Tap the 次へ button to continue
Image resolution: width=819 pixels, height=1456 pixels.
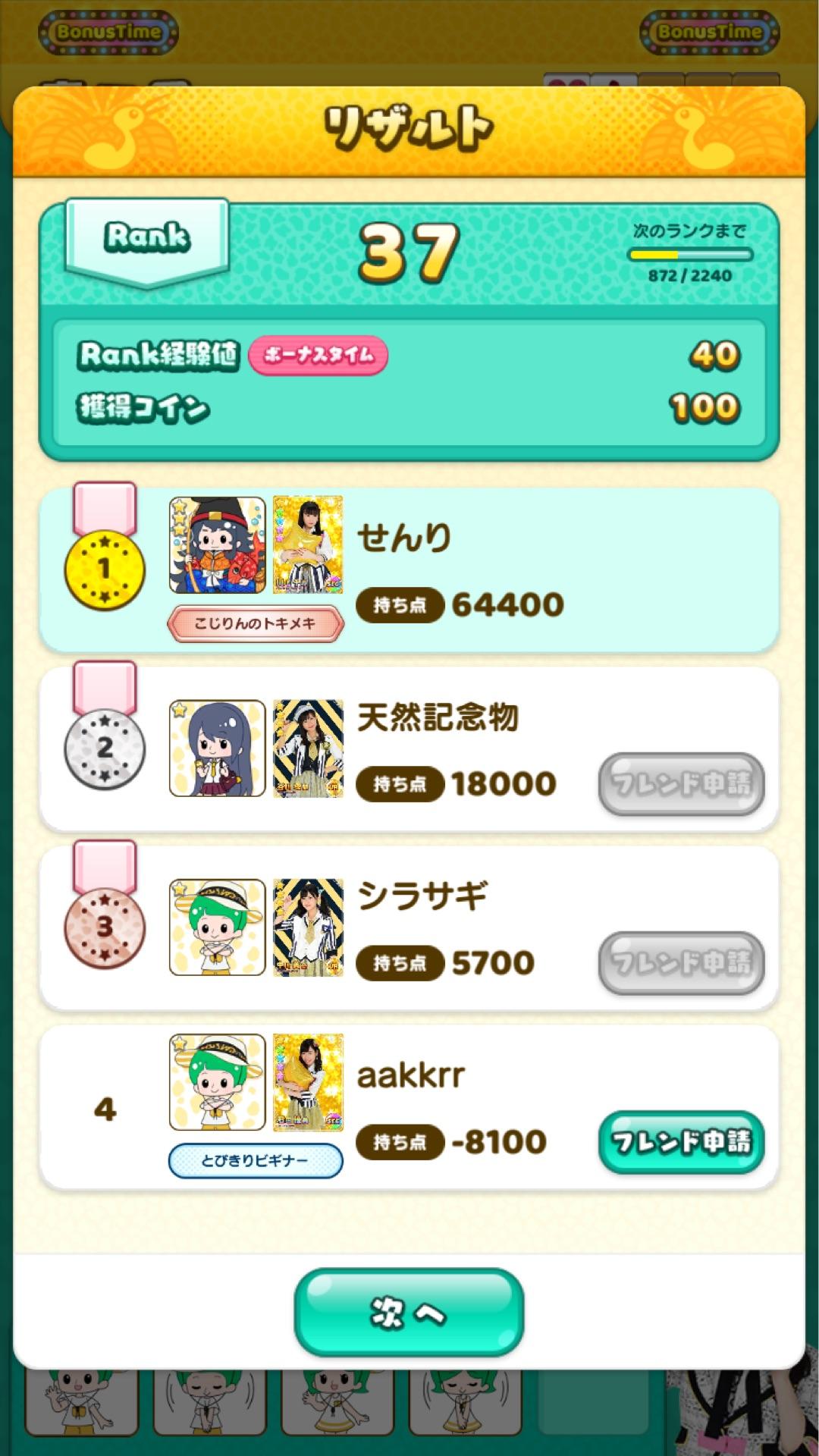tap(409, 1311)
